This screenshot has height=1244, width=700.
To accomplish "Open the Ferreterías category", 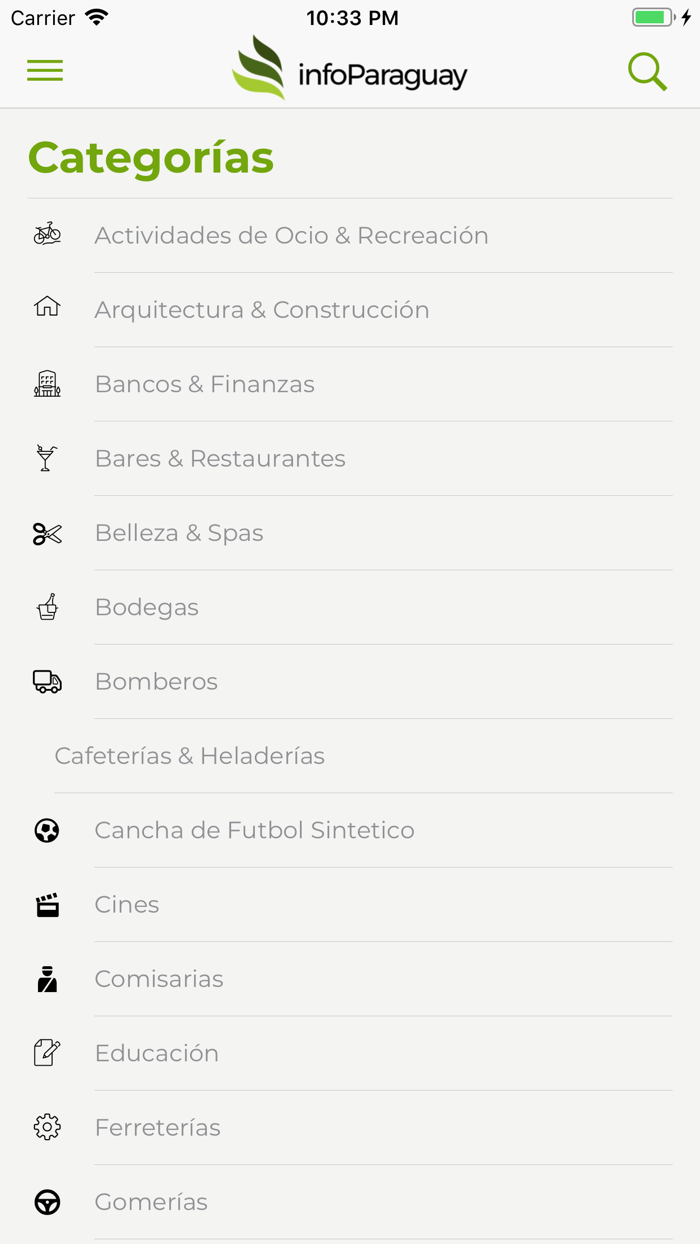I will [350, 1127].
